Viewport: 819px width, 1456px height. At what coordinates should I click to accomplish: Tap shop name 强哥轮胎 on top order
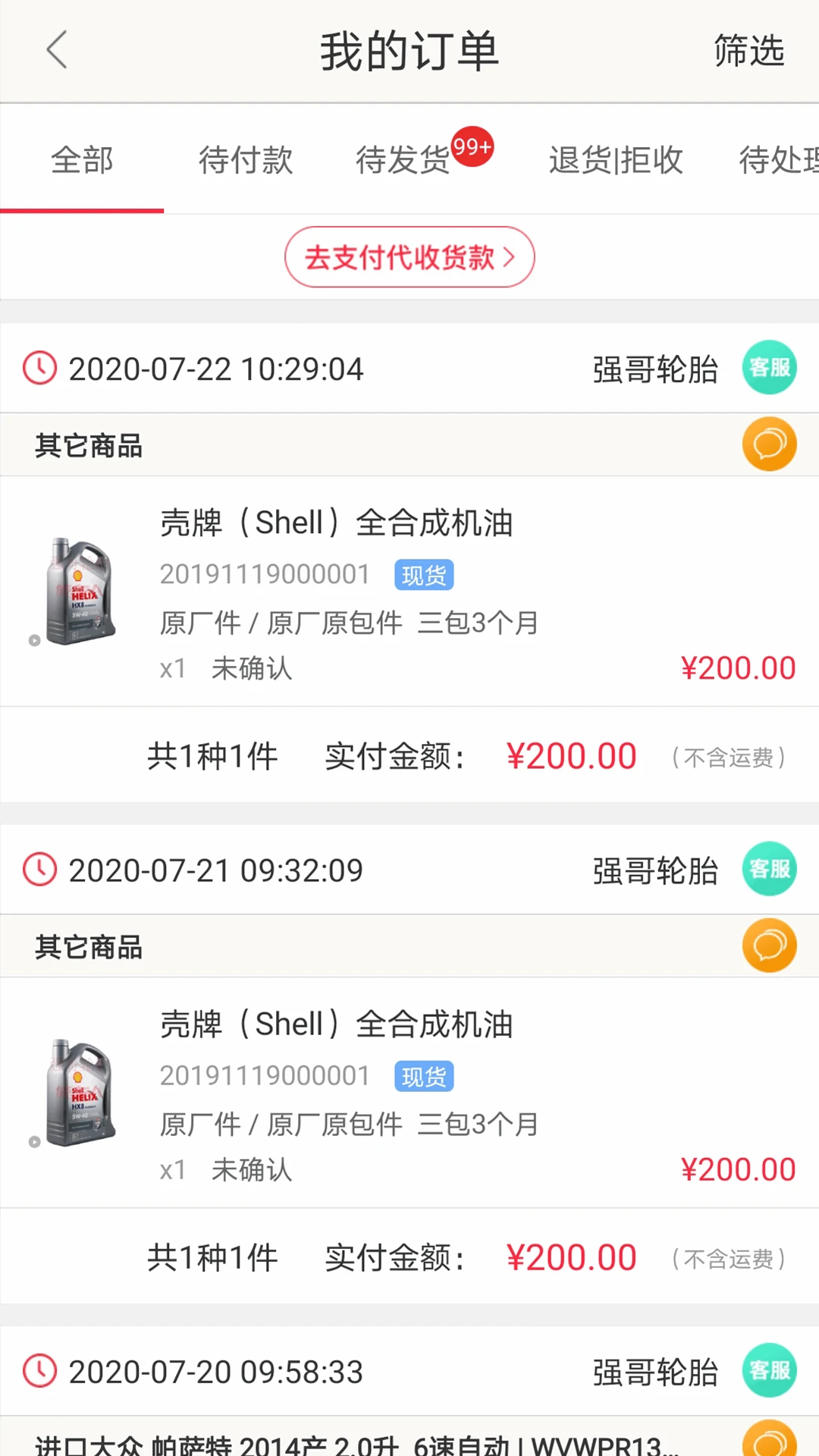click(x=655, y=369)
